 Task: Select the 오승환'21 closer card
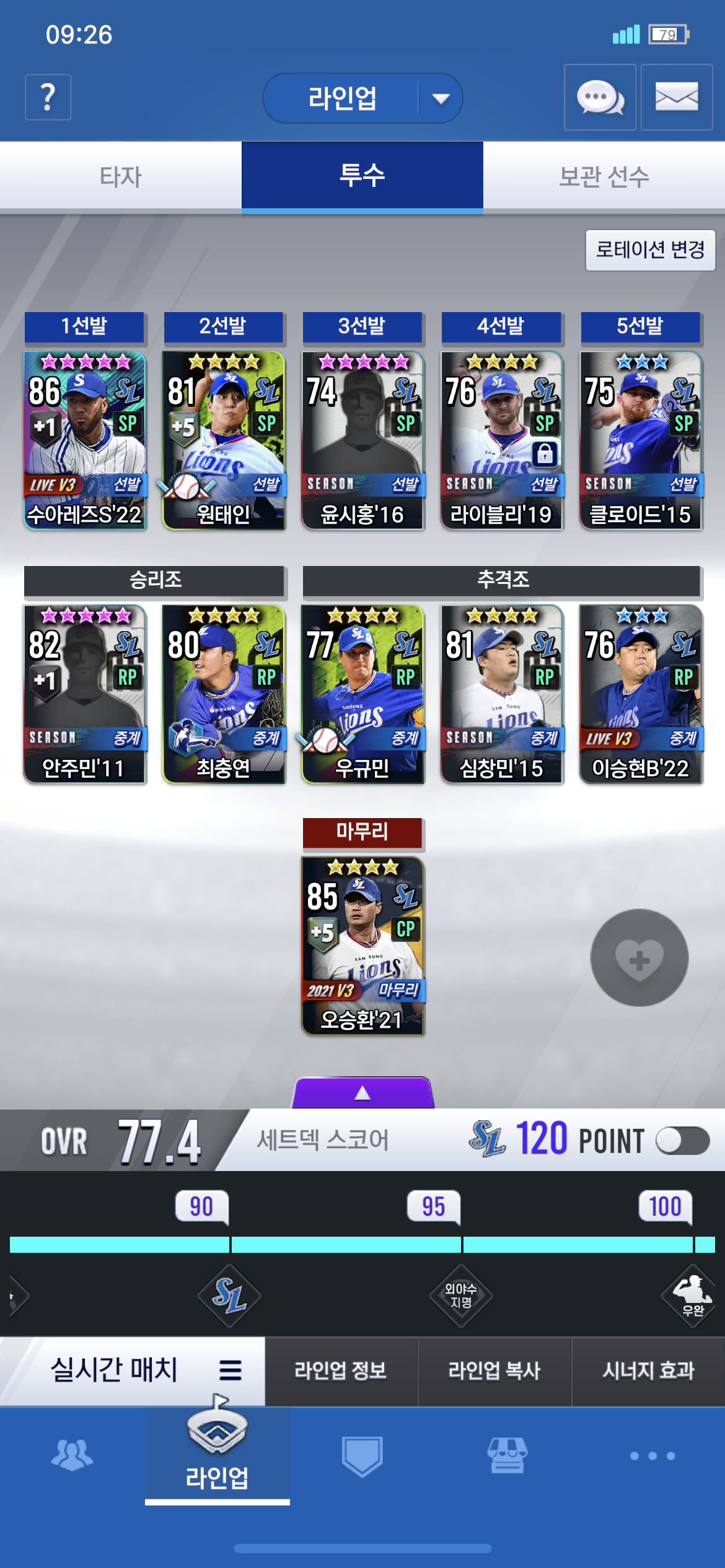[362, 946]
